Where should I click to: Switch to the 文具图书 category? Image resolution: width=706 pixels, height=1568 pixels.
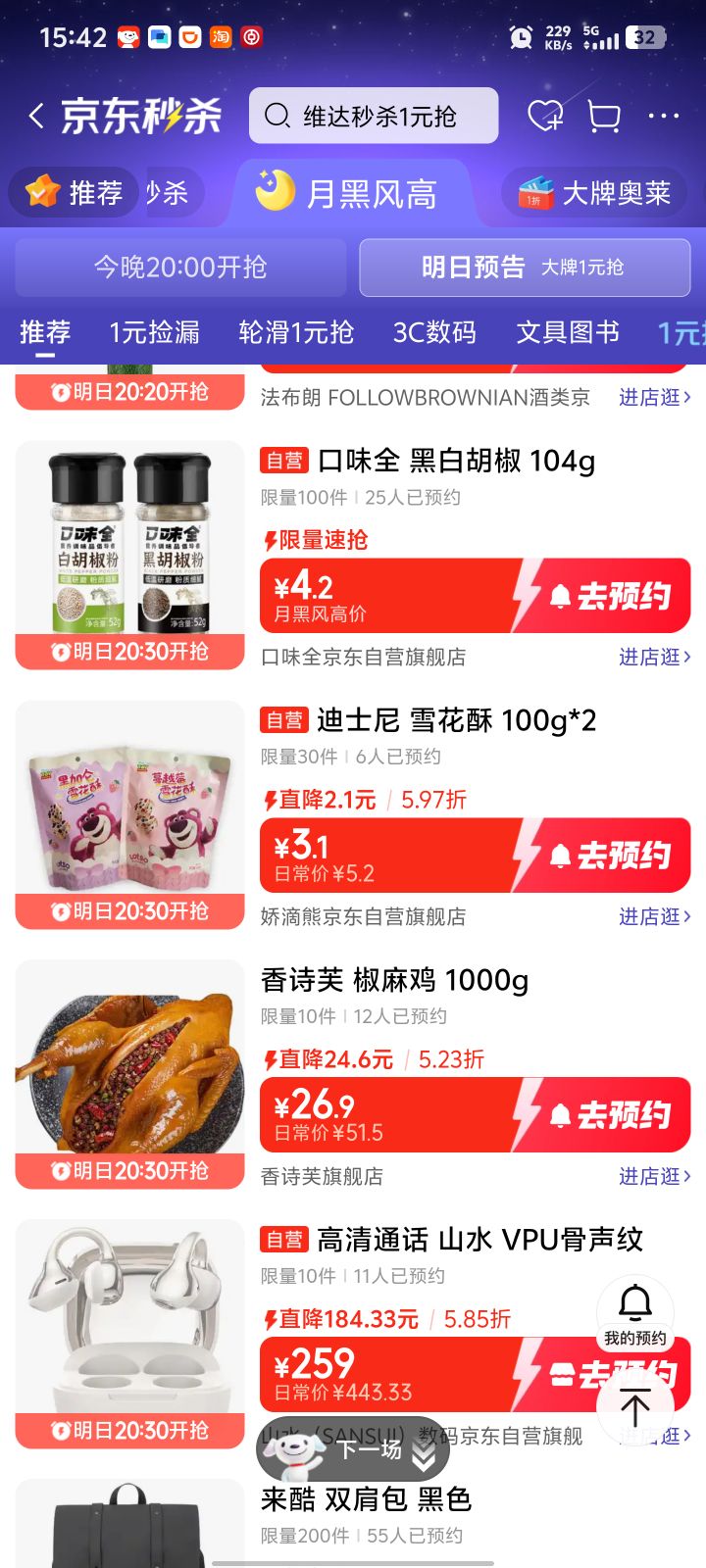568,332
